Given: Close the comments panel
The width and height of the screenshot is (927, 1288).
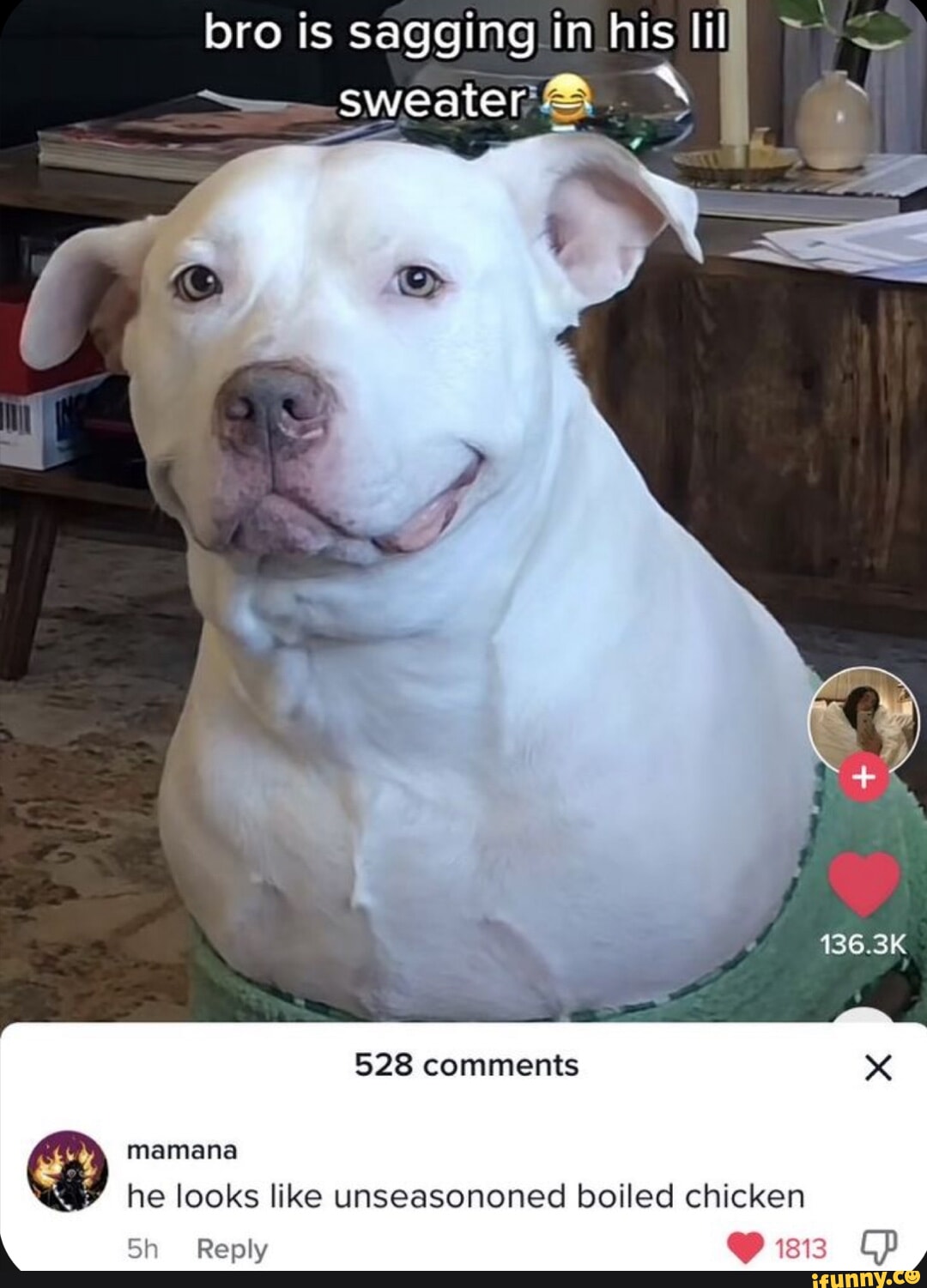Looking at the screenshot, I should click(x=878, y=1067).
